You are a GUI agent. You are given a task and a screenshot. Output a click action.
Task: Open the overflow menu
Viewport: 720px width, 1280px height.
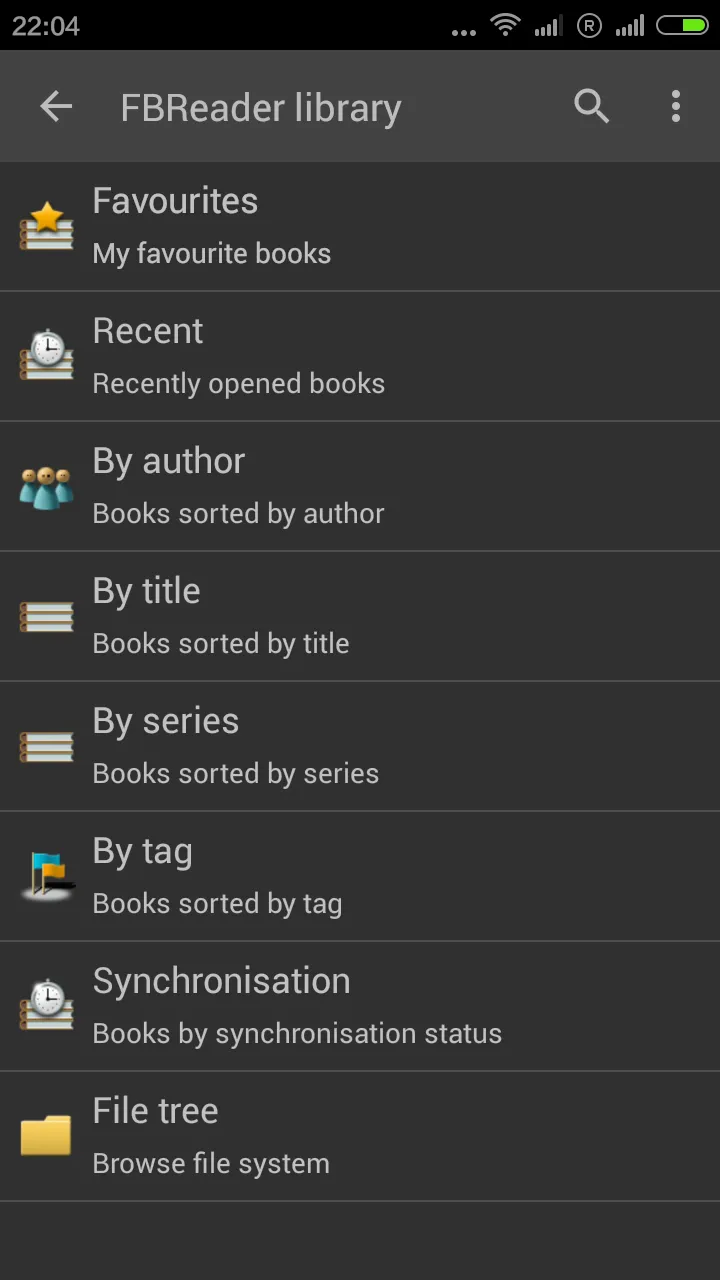pos(676,106)
